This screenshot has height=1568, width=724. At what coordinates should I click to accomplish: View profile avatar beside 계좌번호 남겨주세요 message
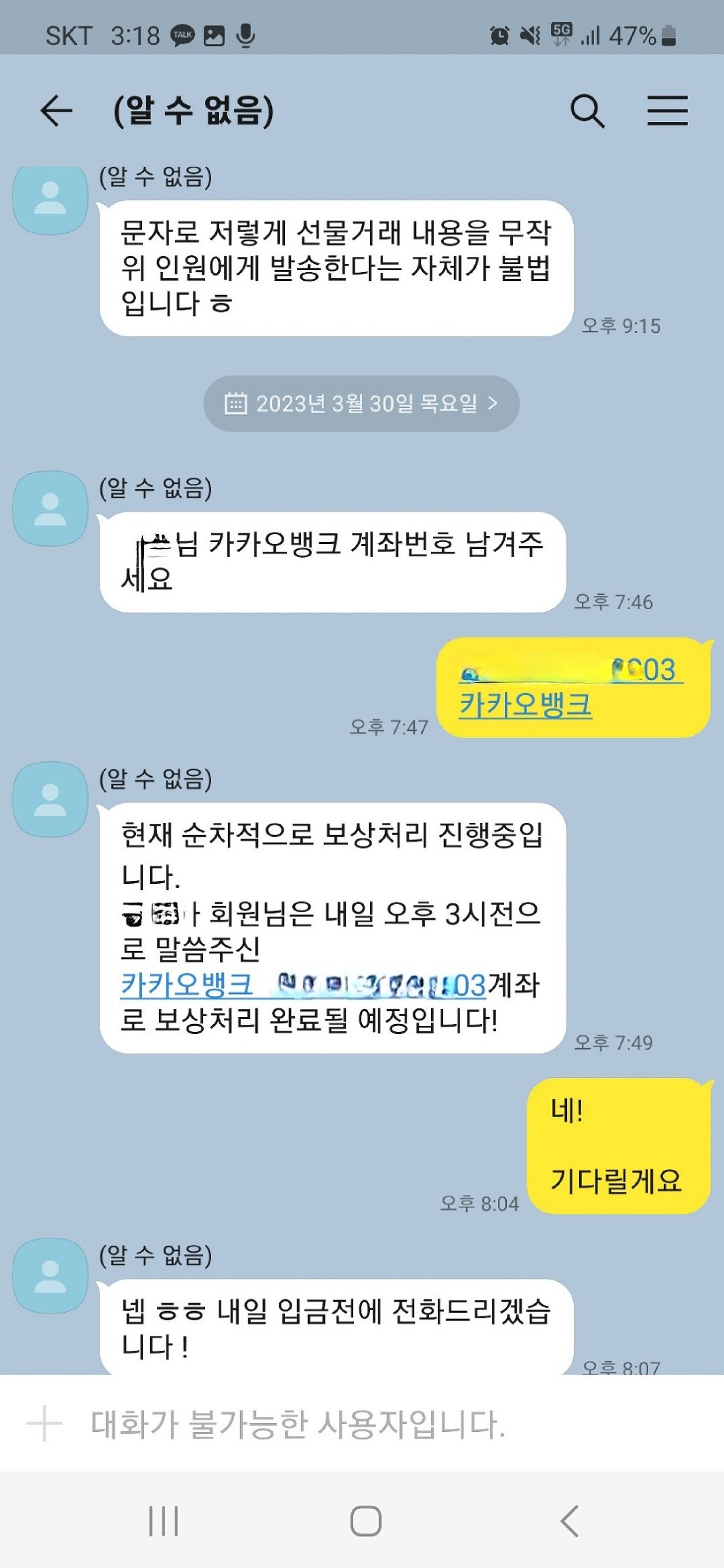coord(51,509)
